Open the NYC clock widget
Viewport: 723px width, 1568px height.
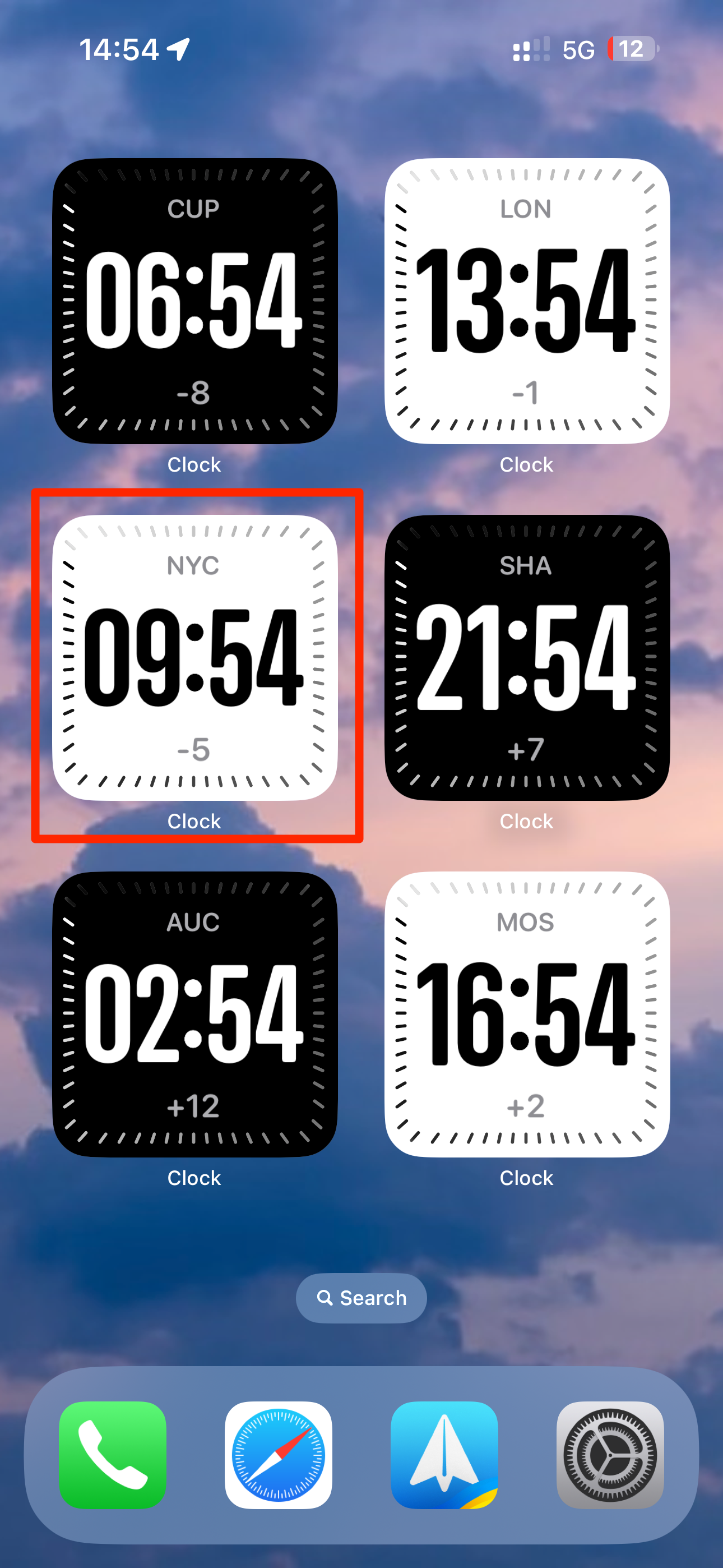[x=194, y=657]
